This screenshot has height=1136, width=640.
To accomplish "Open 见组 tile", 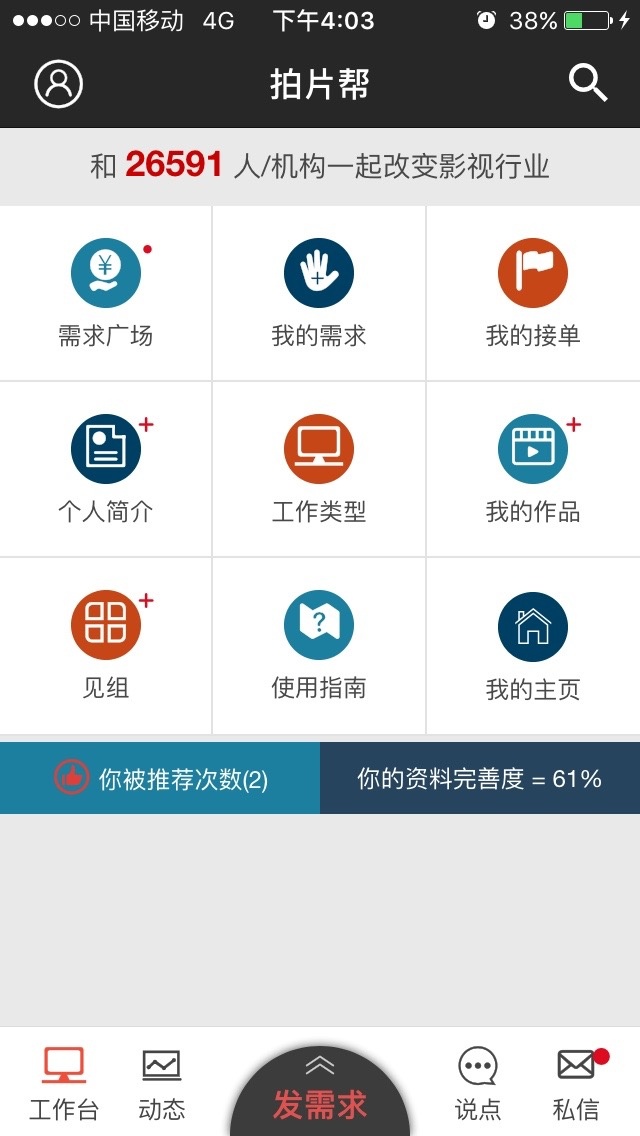I will pyautogui.click(x=106, y=646).
